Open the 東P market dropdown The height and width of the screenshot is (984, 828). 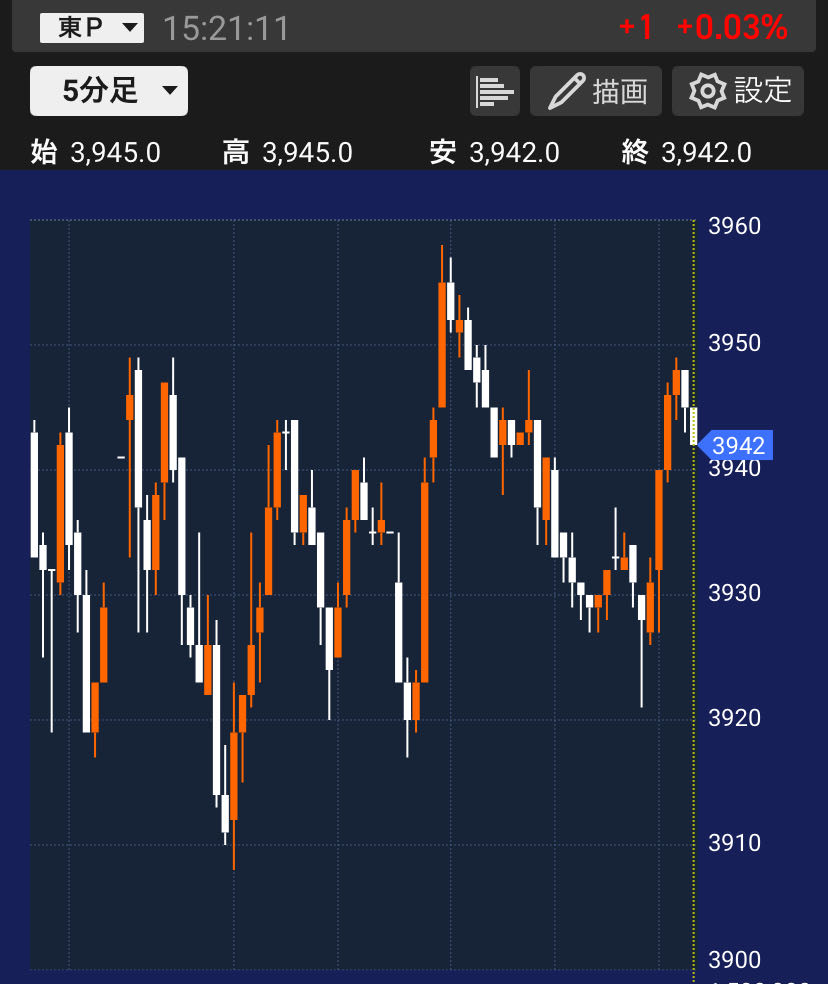click(x=91, y=28)
